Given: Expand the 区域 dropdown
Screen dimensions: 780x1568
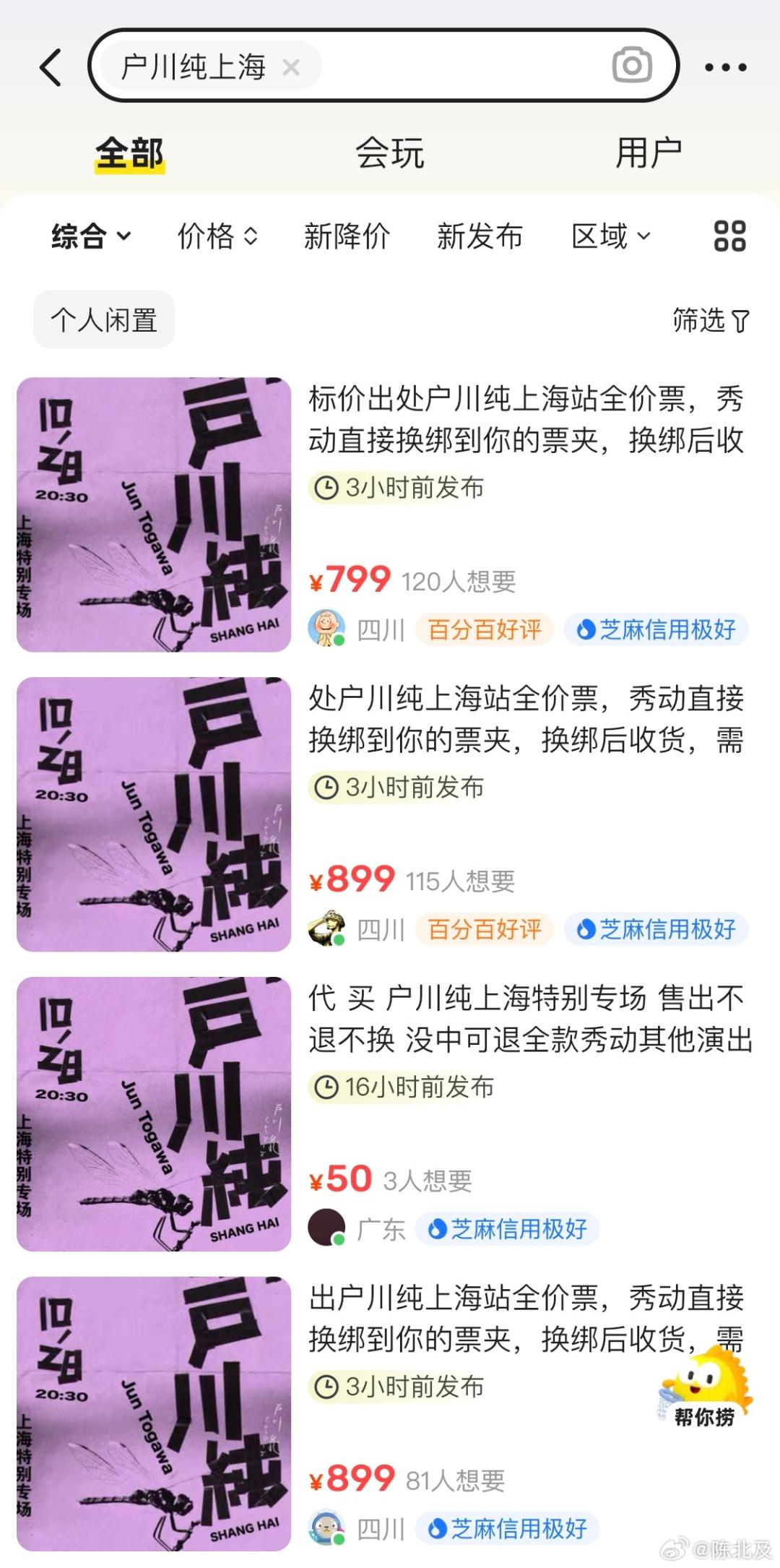Looking at the screenshot, I should click(611, 236).
